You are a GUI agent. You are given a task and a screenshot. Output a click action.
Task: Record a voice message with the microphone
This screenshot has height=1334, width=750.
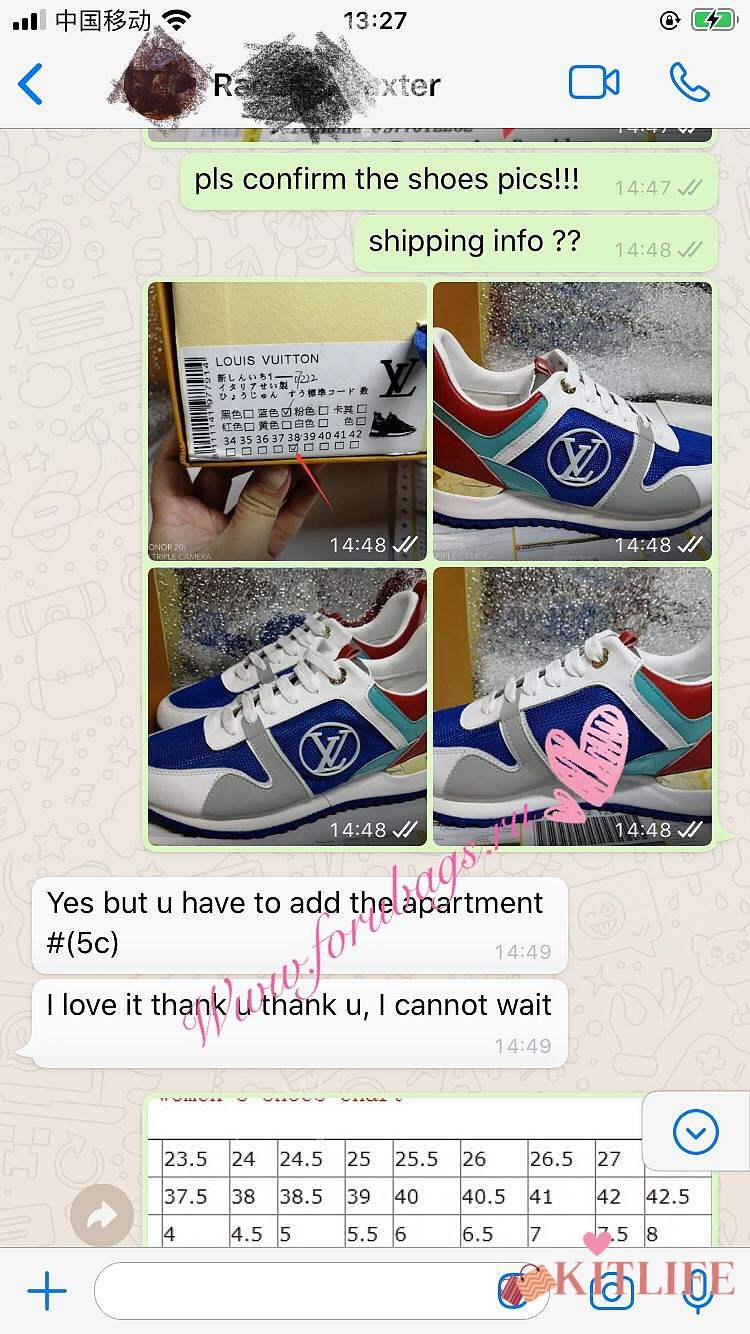(697, 1291)
